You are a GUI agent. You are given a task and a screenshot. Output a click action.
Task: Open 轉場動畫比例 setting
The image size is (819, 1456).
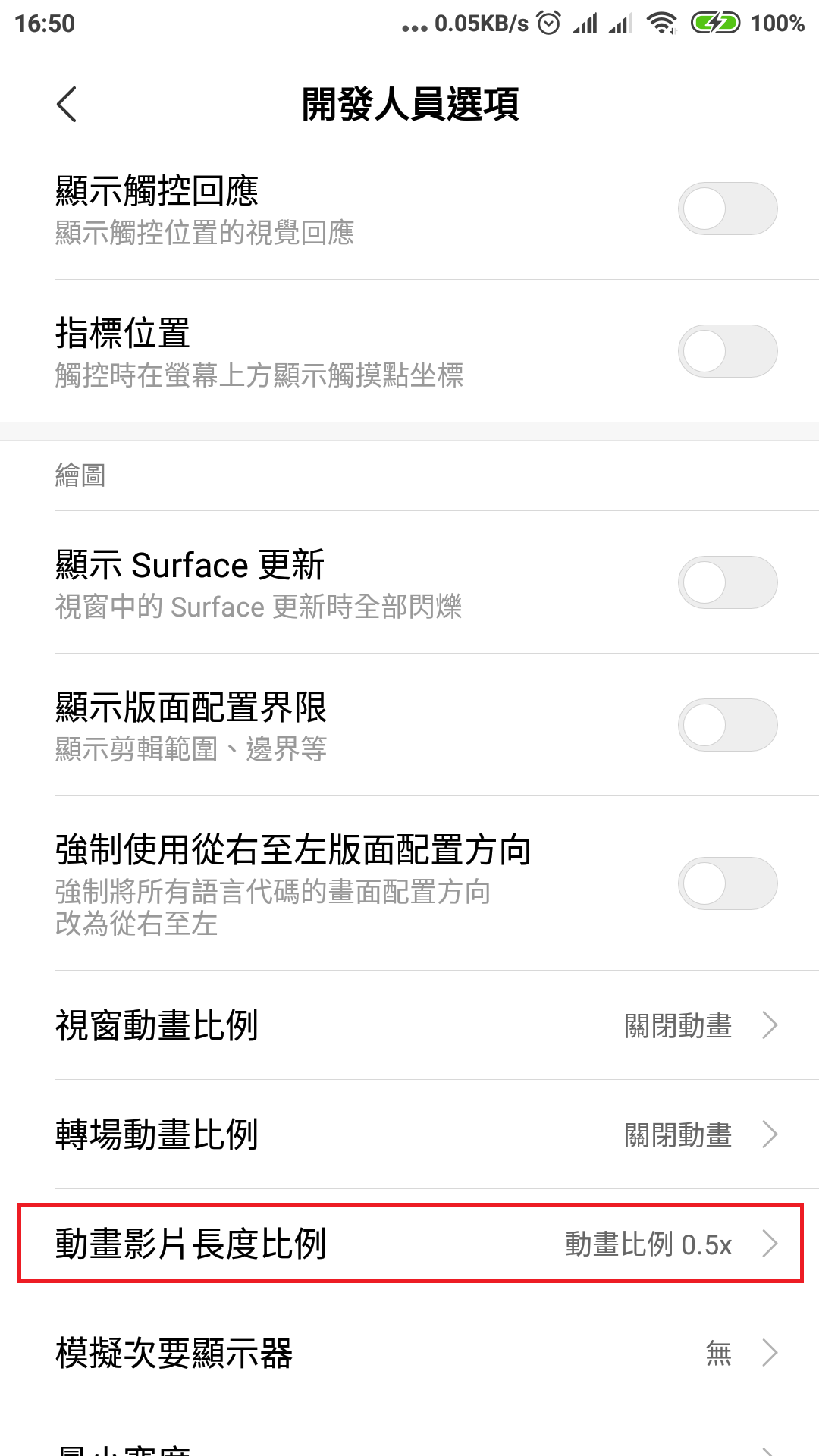[409, 1134]
